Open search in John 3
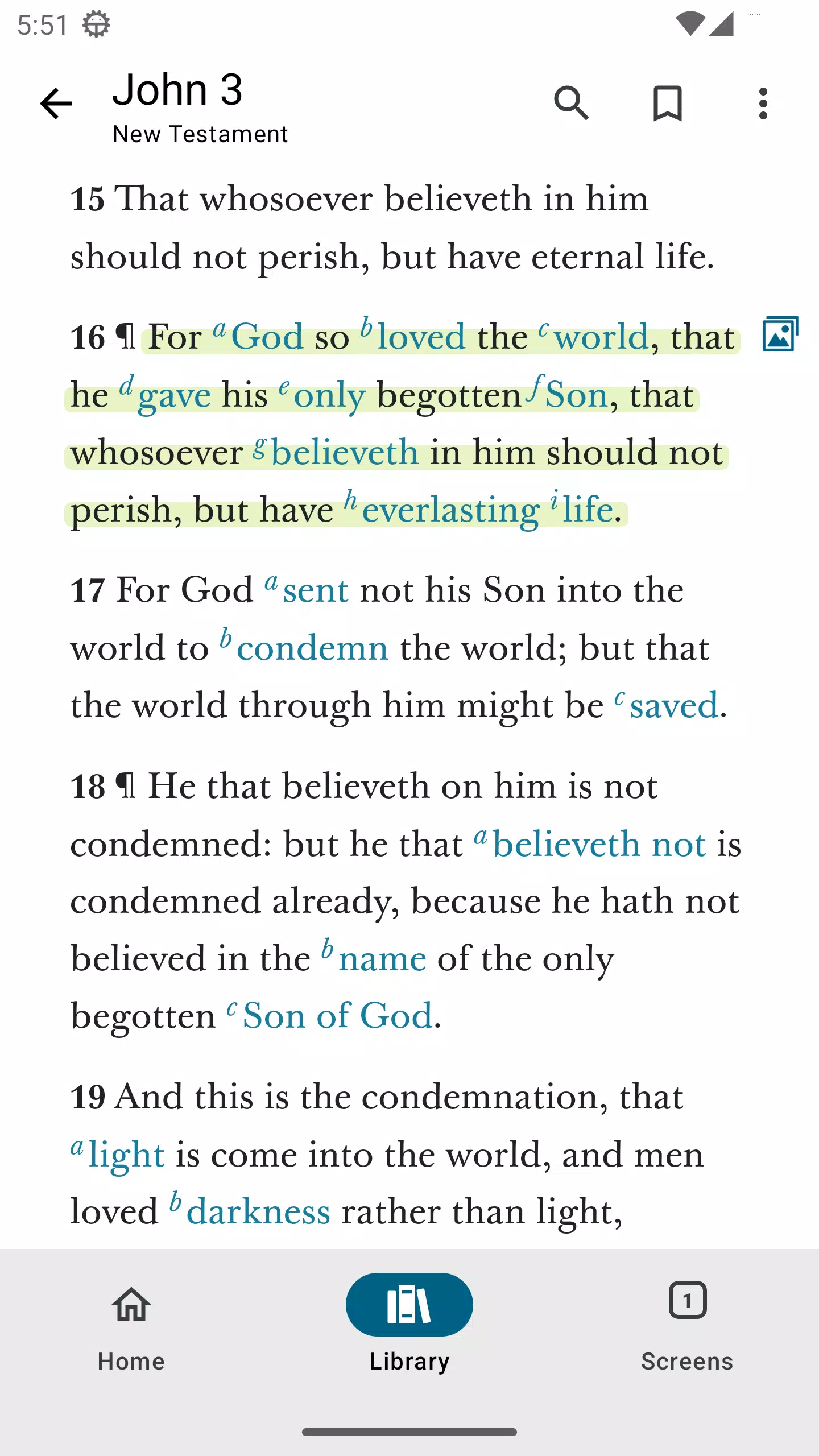Screen dimensions: 819x1456 click(x=571, y=104)
